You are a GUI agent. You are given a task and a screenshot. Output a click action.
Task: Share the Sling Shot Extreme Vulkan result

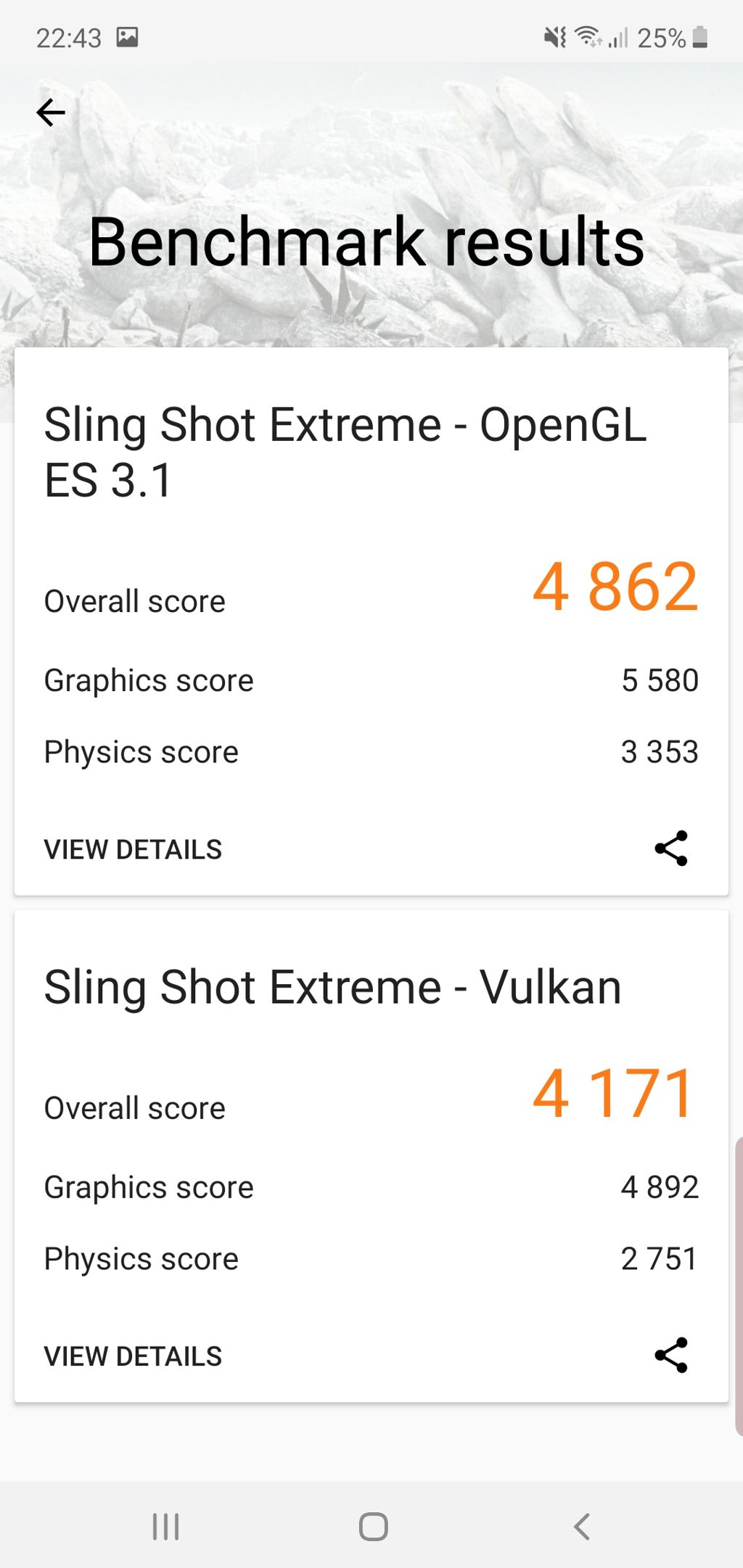670,1356
